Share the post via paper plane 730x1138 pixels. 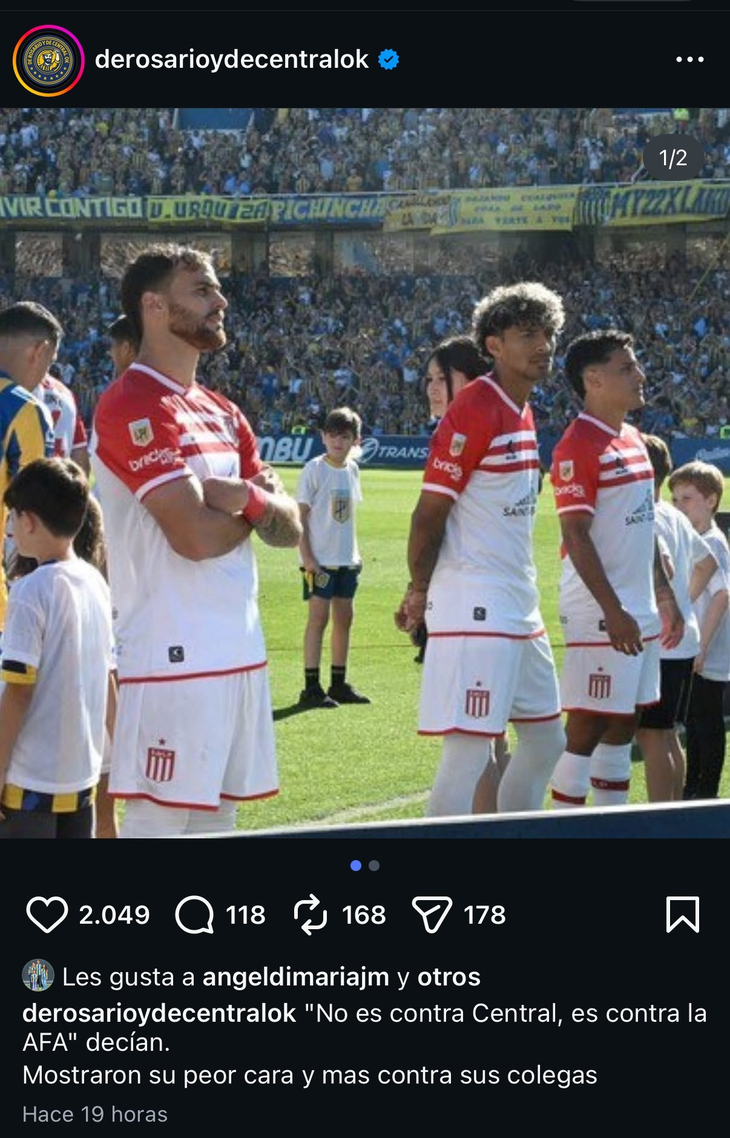click(432, 915)
